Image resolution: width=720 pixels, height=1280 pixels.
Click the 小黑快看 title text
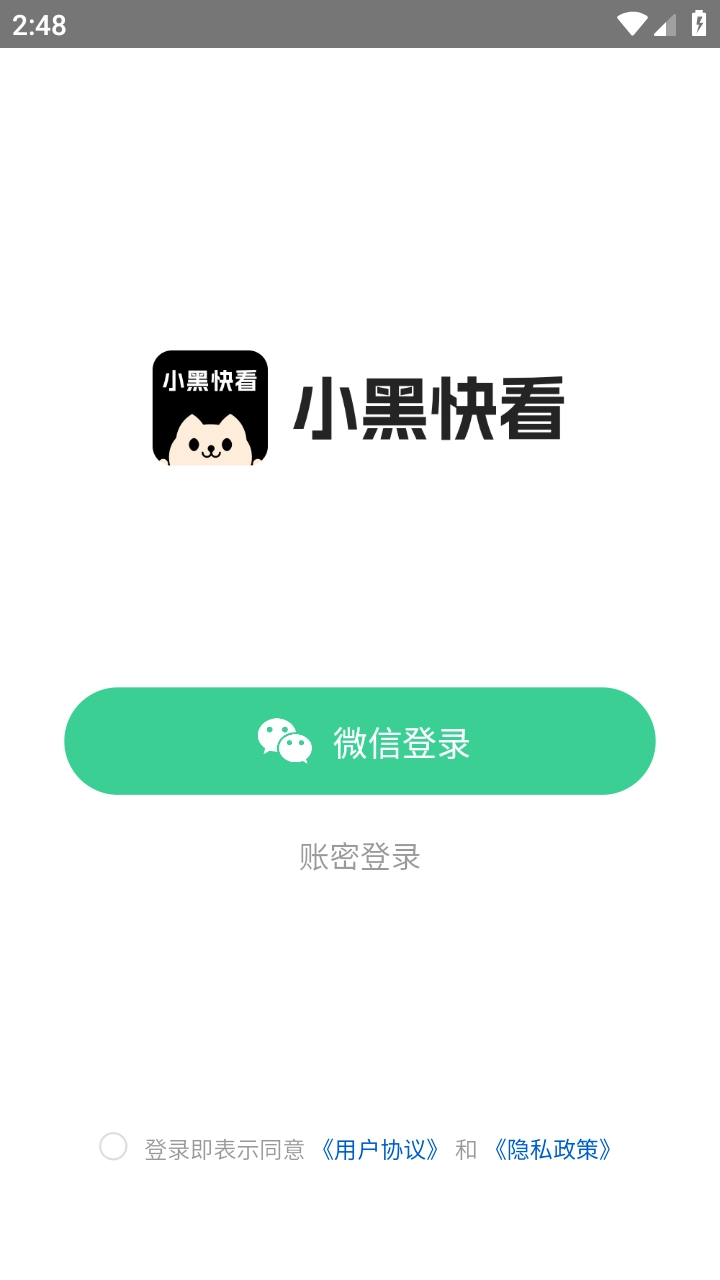432,408
